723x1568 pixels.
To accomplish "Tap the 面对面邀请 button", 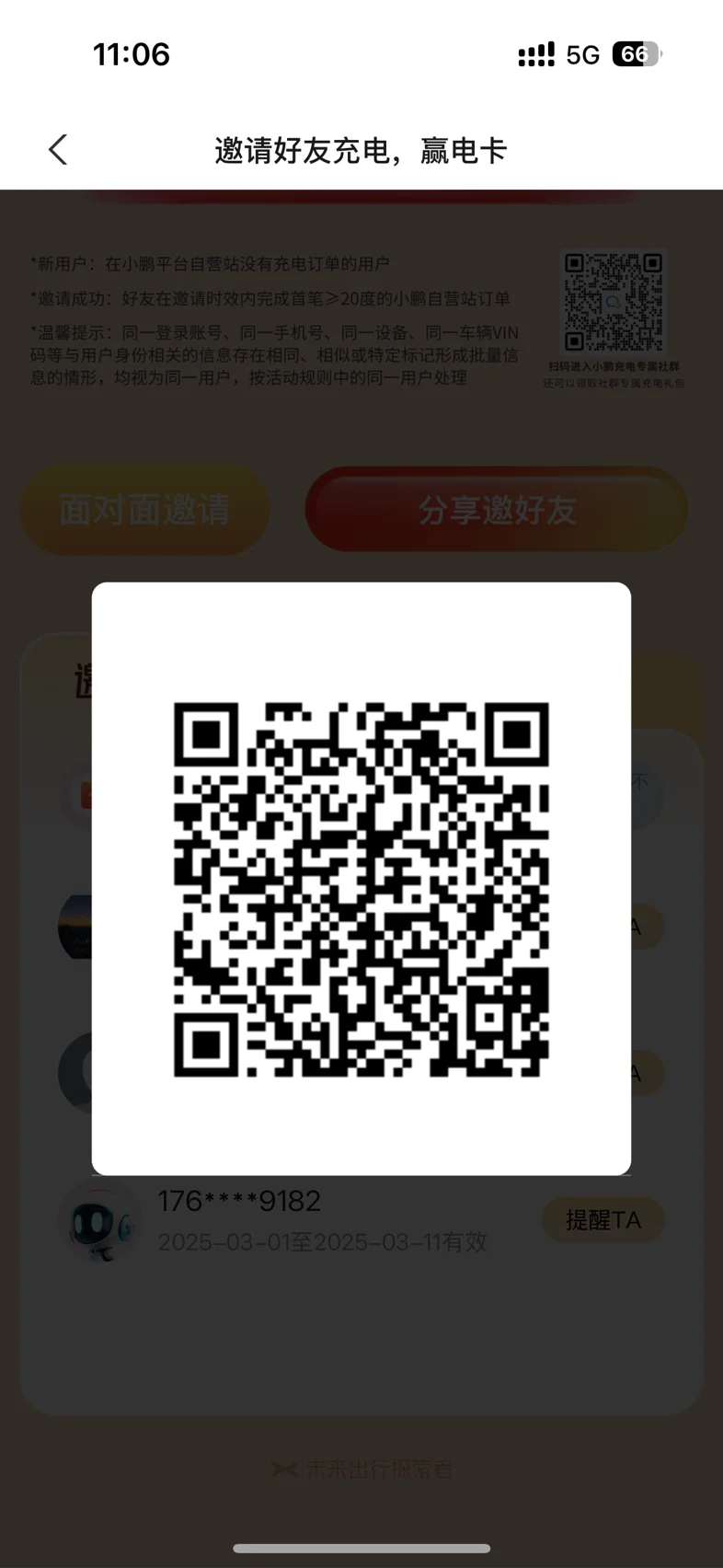I will click(x=144, y=510).
